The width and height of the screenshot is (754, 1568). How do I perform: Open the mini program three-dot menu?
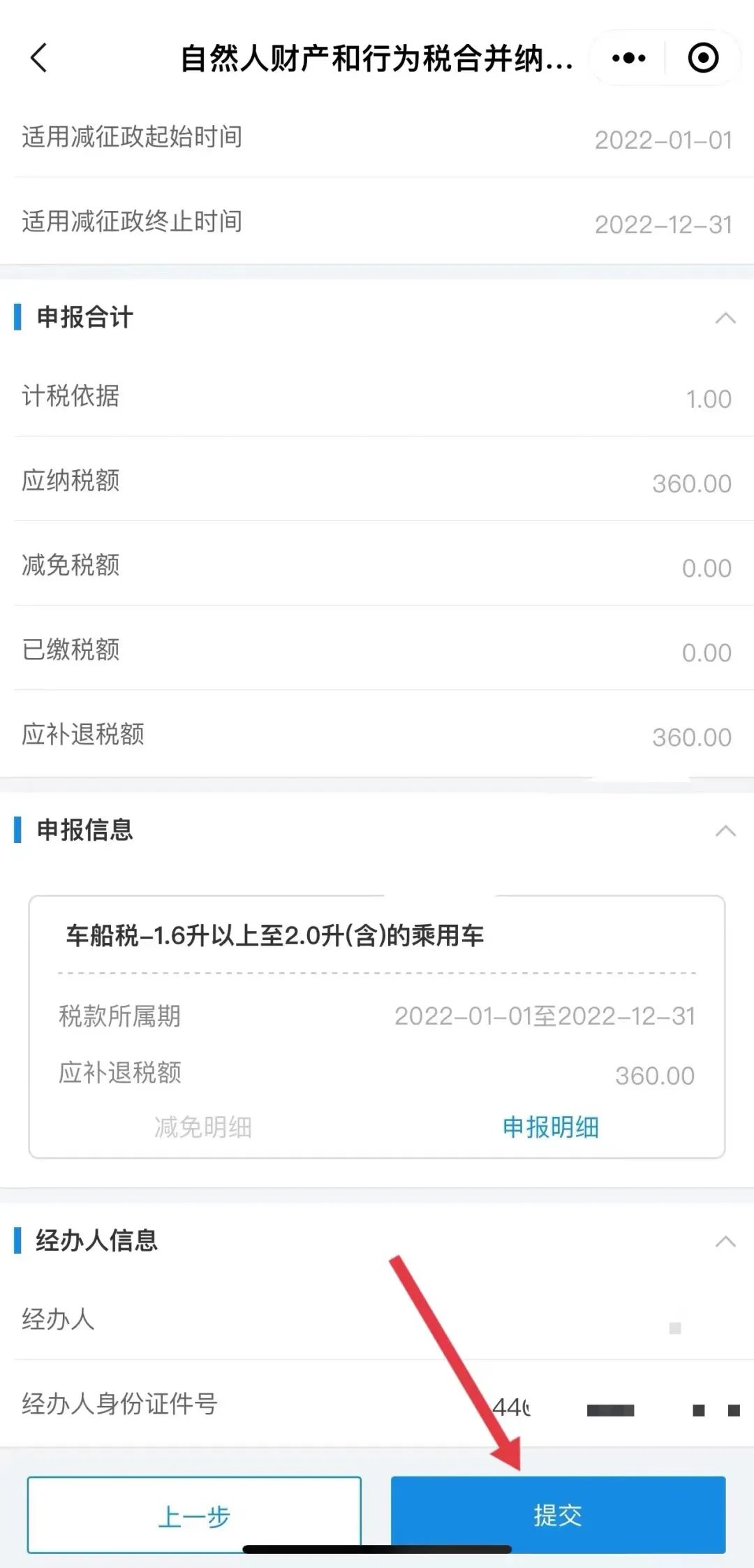pos(628,58)
